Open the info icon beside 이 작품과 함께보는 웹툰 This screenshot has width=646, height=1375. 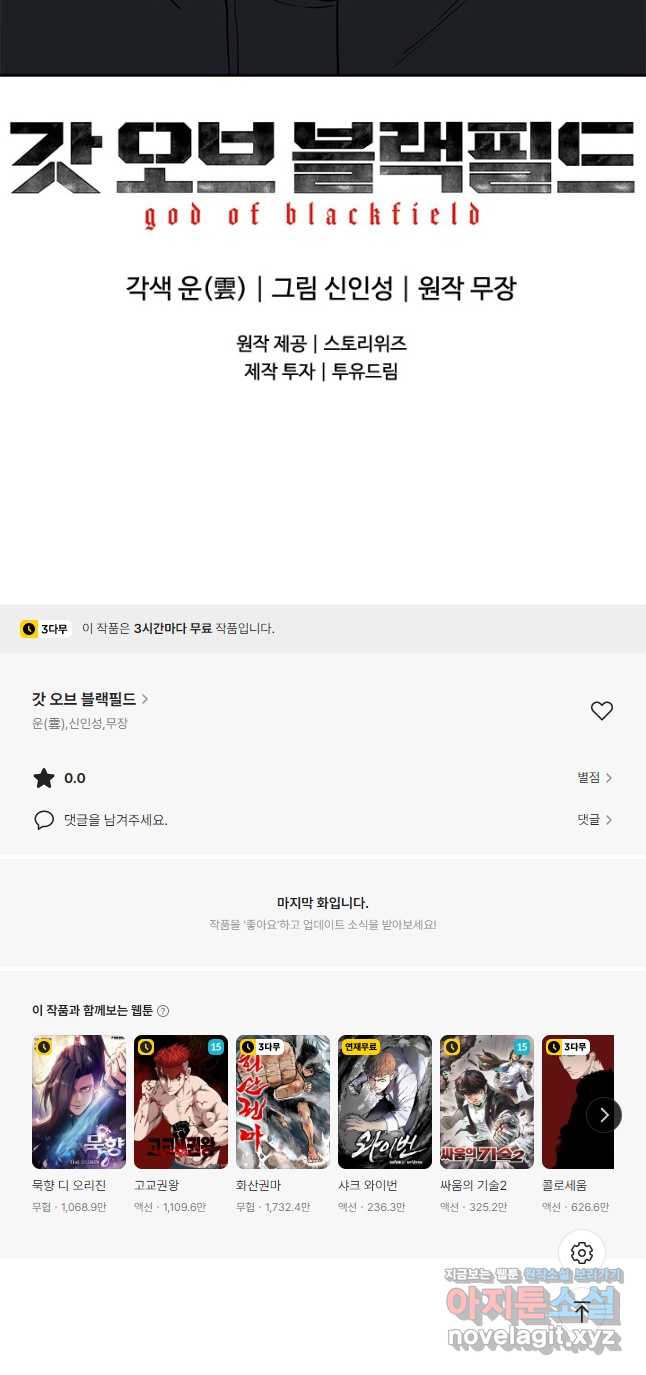[x=163, y=1011]
